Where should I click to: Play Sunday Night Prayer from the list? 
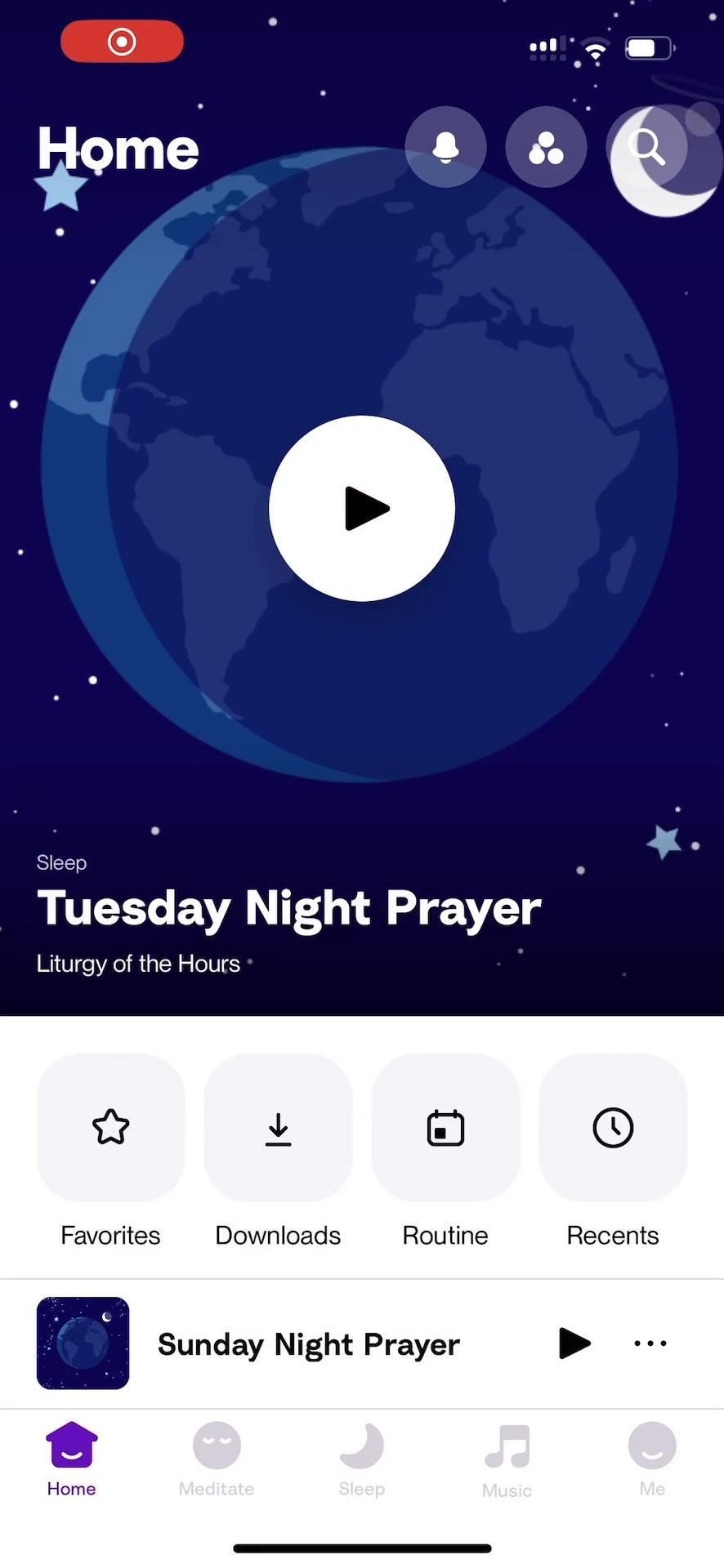pos(574,1343)
